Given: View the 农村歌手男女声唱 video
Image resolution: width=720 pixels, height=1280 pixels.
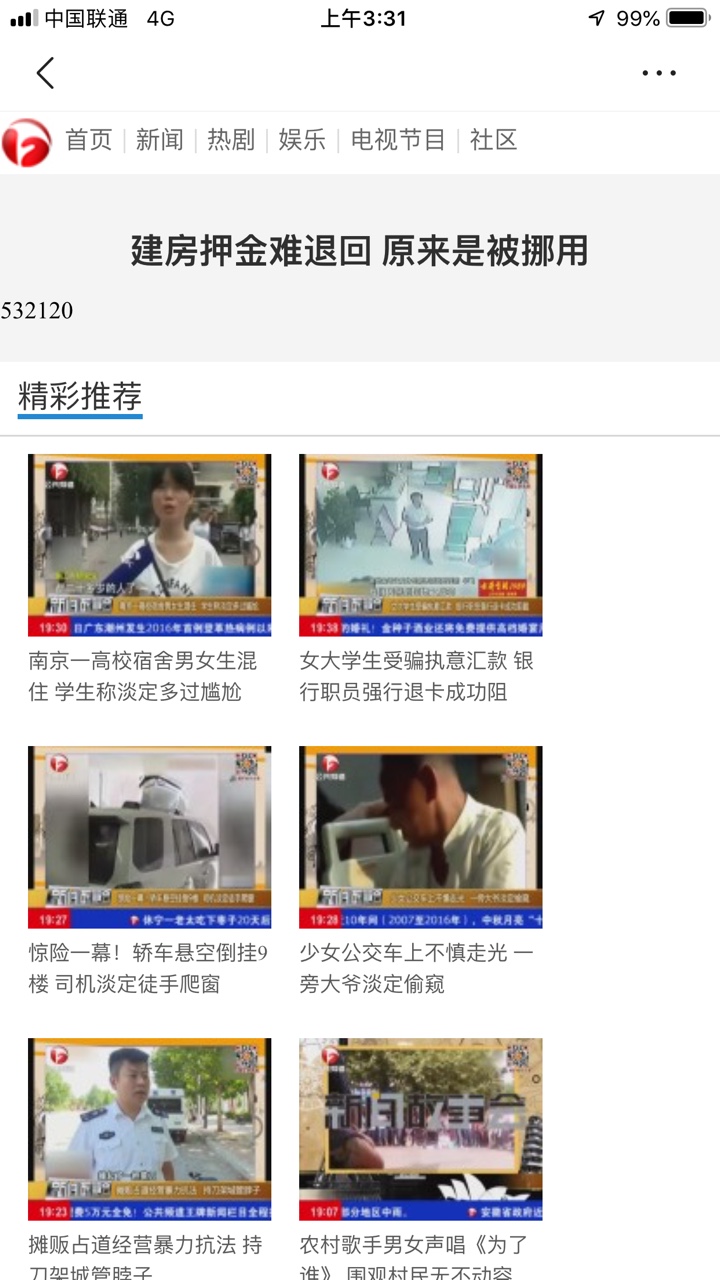Looking at the screenshot, I should [420, 1129].
